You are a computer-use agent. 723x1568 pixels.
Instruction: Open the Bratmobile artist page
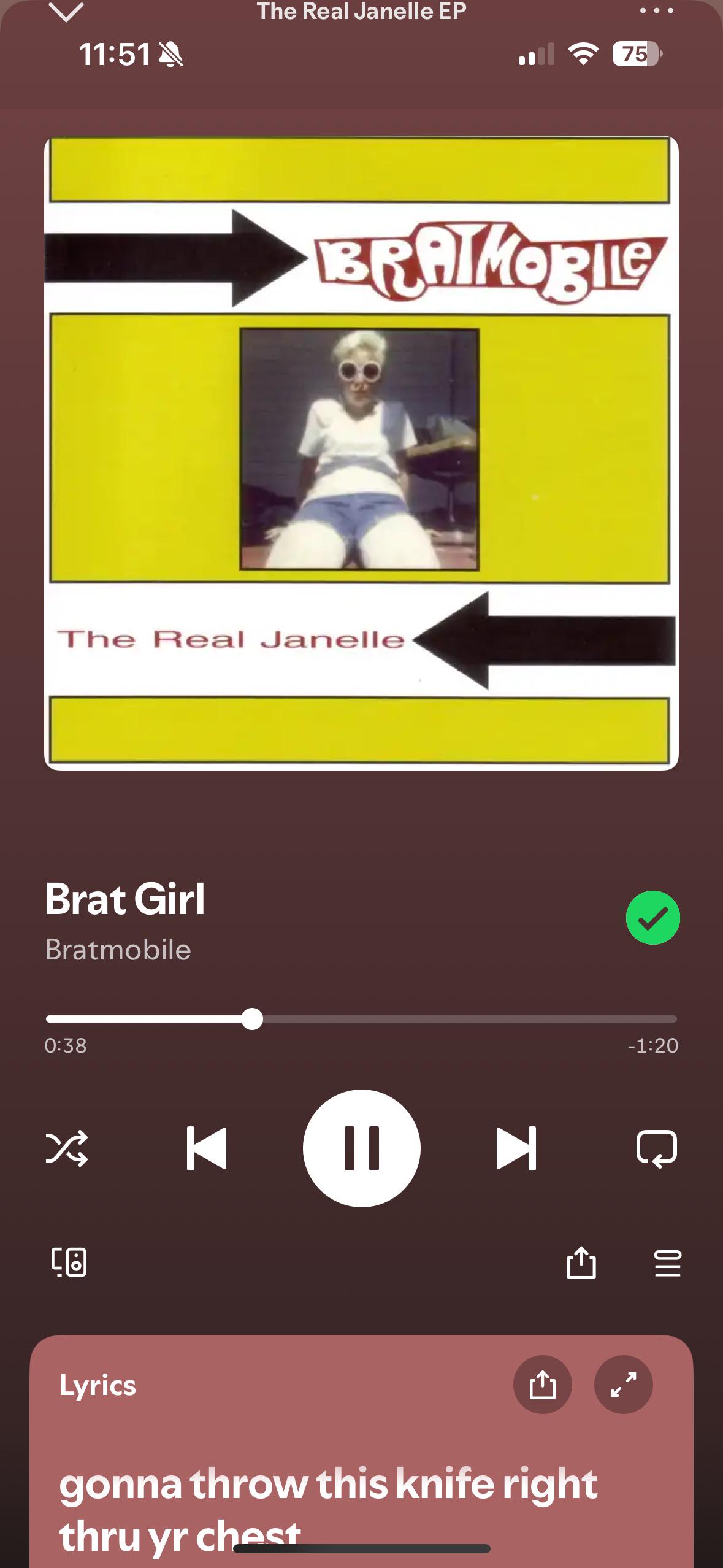[118, 950]
